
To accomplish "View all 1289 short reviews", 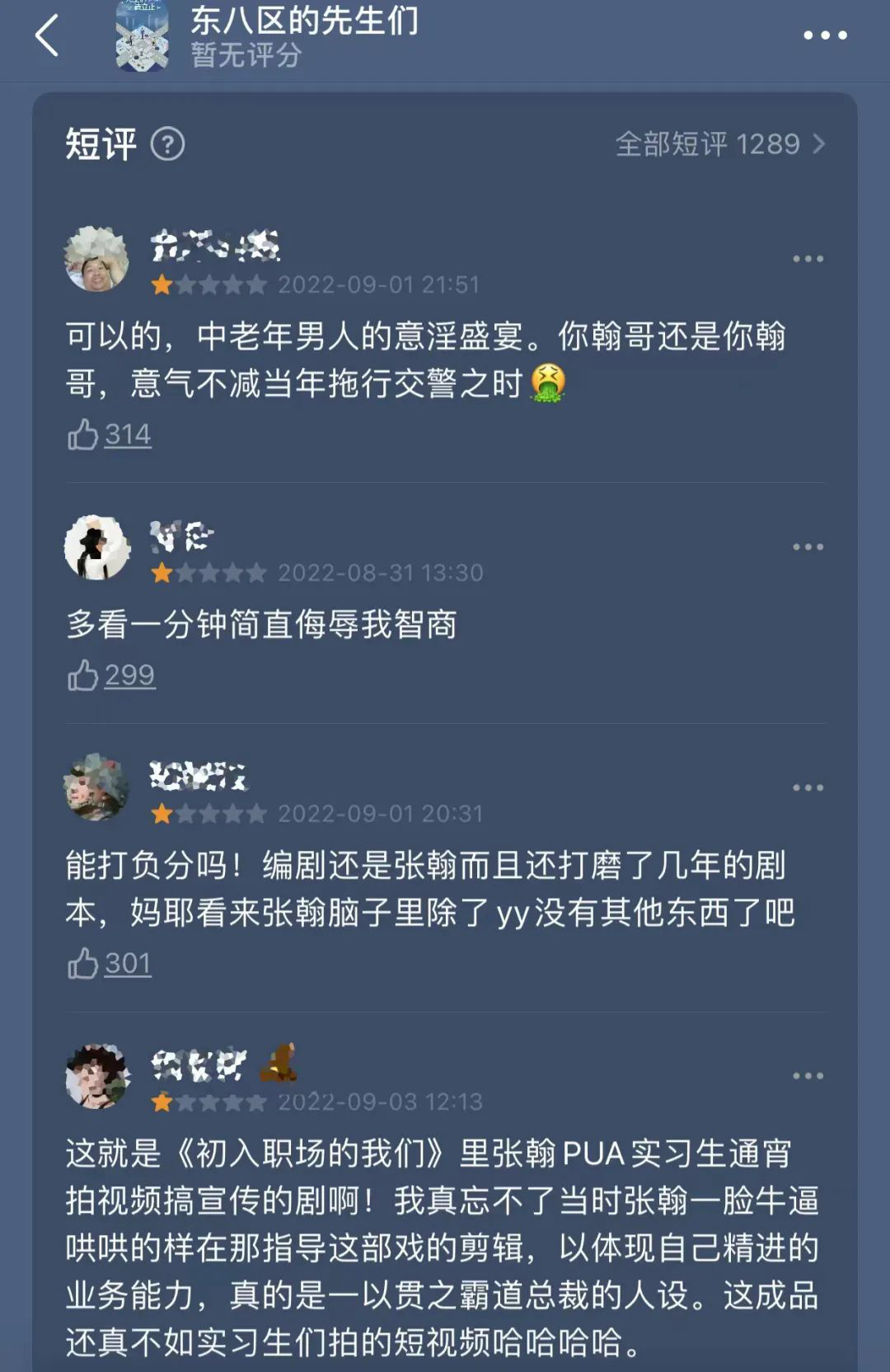I will pyautogui.click(x=719, y=144).
